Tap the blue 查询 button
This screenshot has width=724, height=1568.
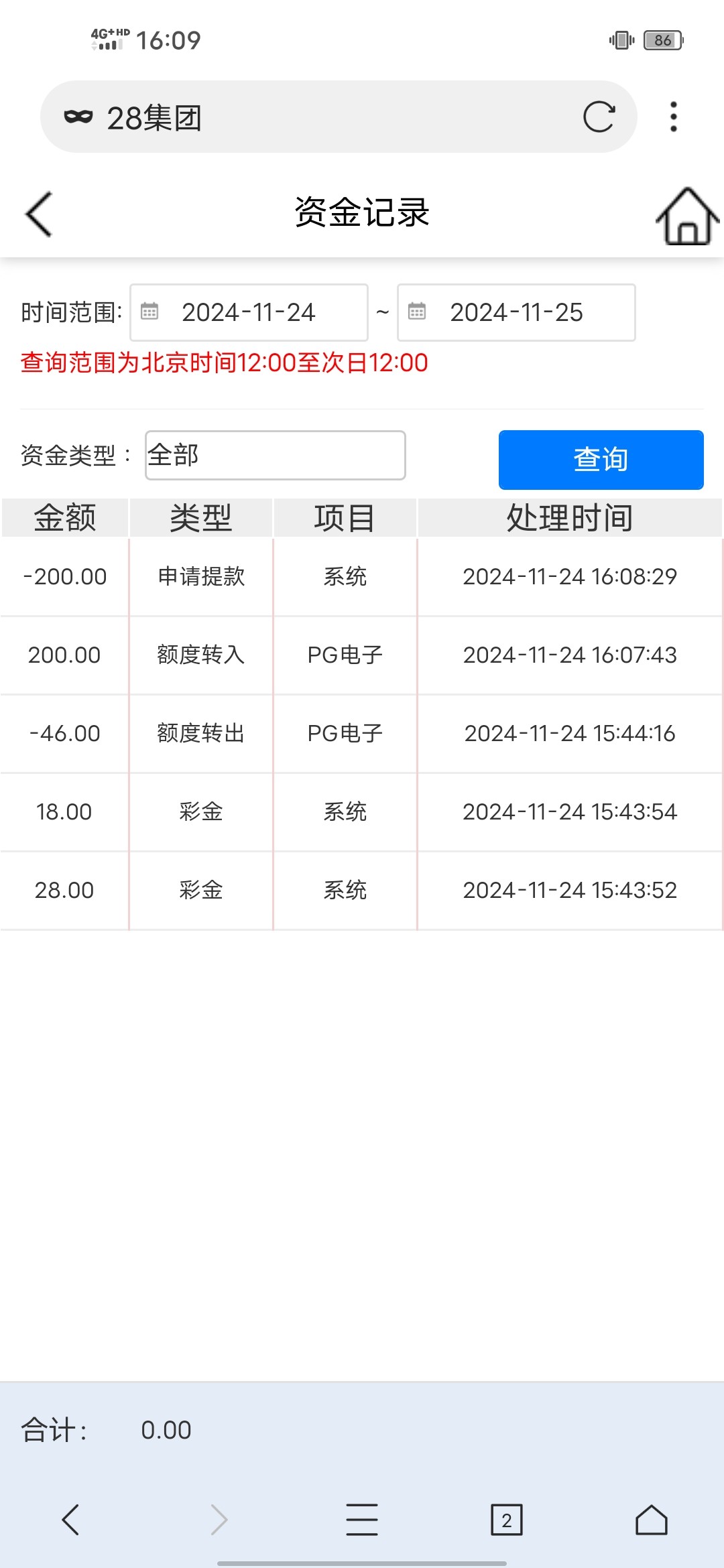click(x=601, y=460)
